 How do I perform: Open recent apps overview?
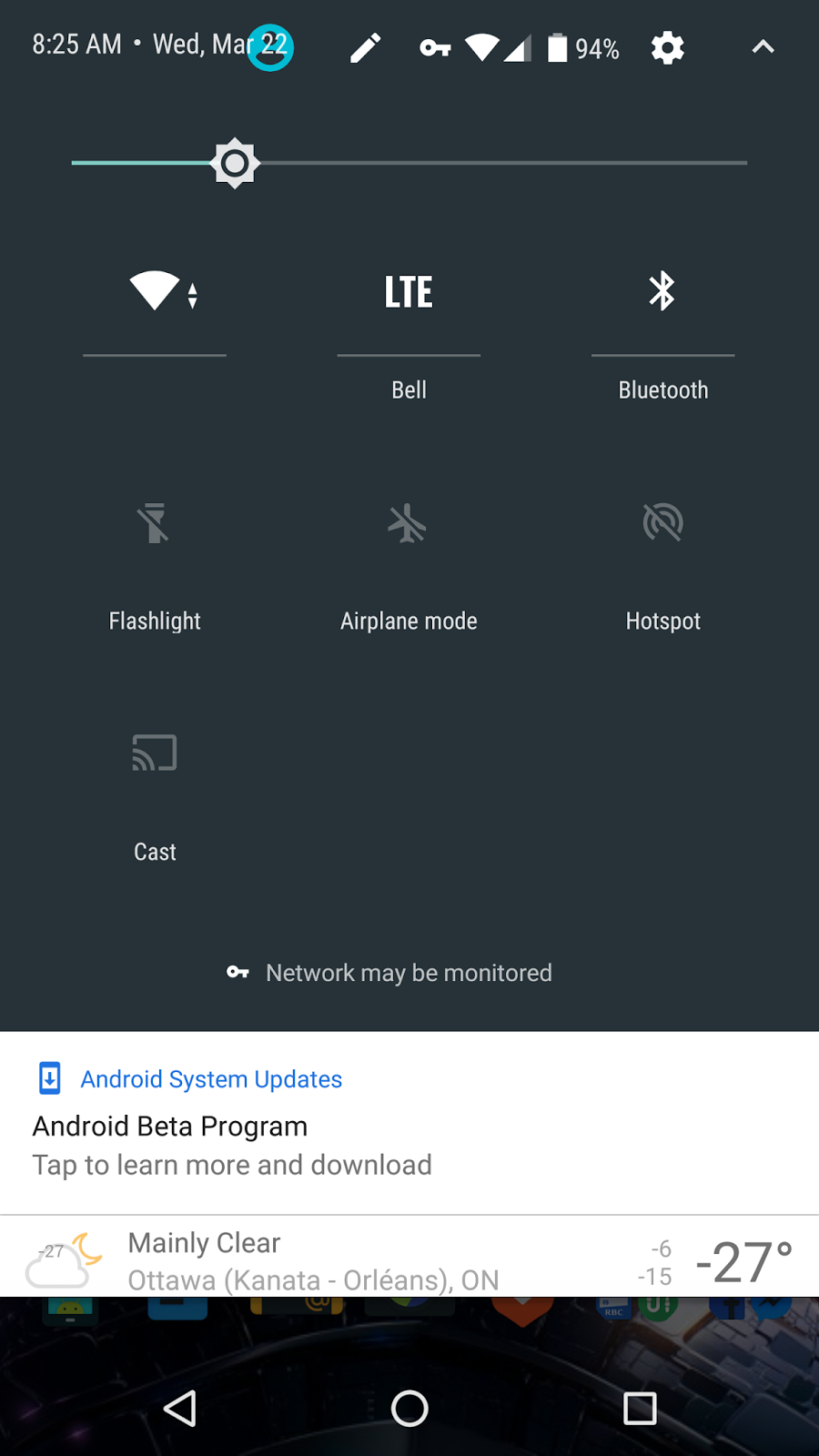tap(640, 1409)
